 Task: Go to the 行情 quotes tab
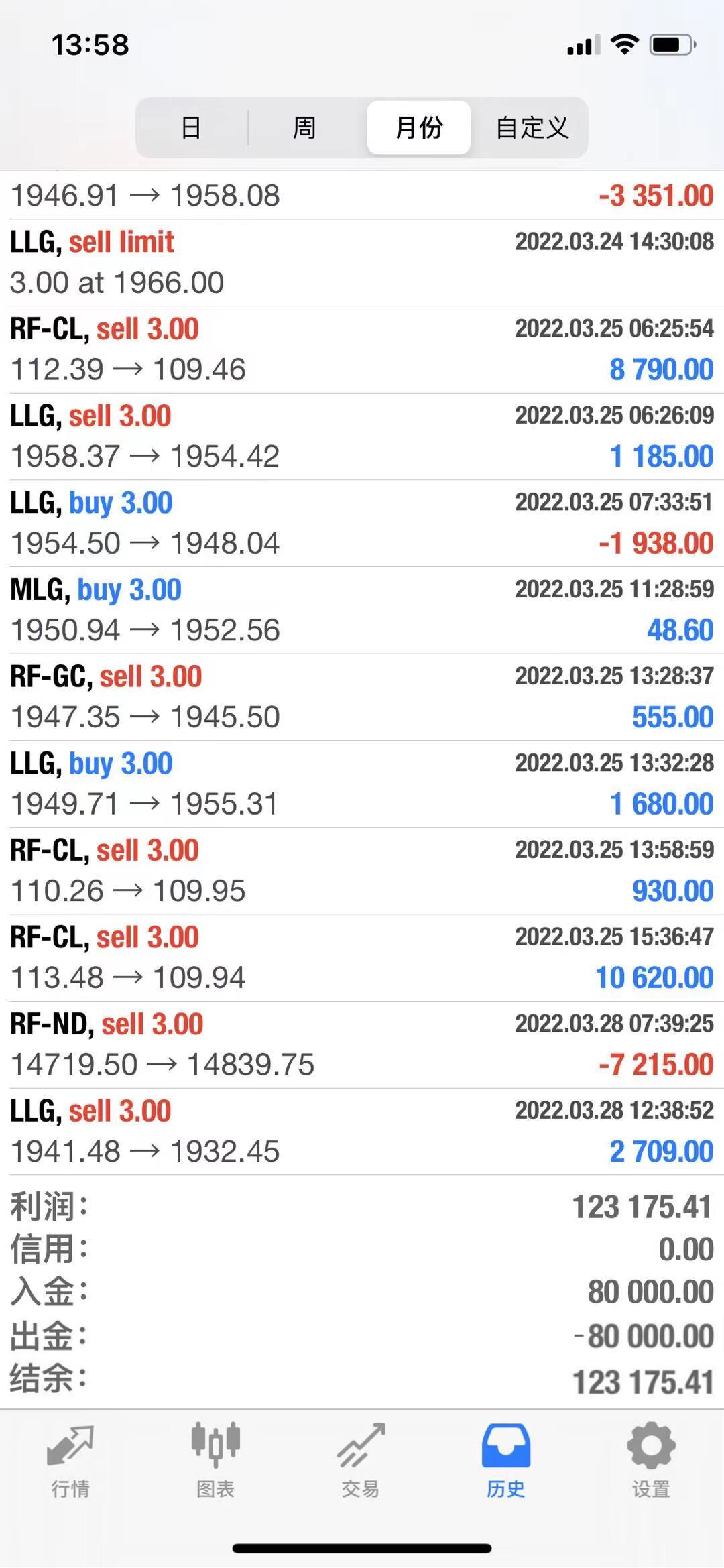(x=71, y=1460)
